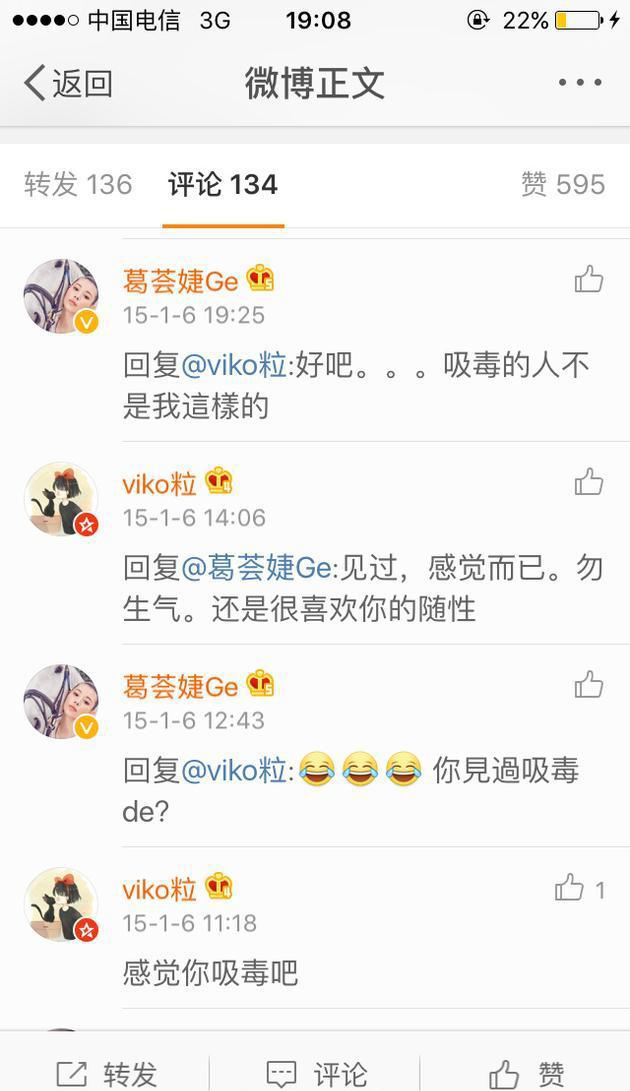This screenshot has width=630, height=1091.
Task: Like 葛荟婕Ge's comment posted at 12:43
Action: [588, 686]
